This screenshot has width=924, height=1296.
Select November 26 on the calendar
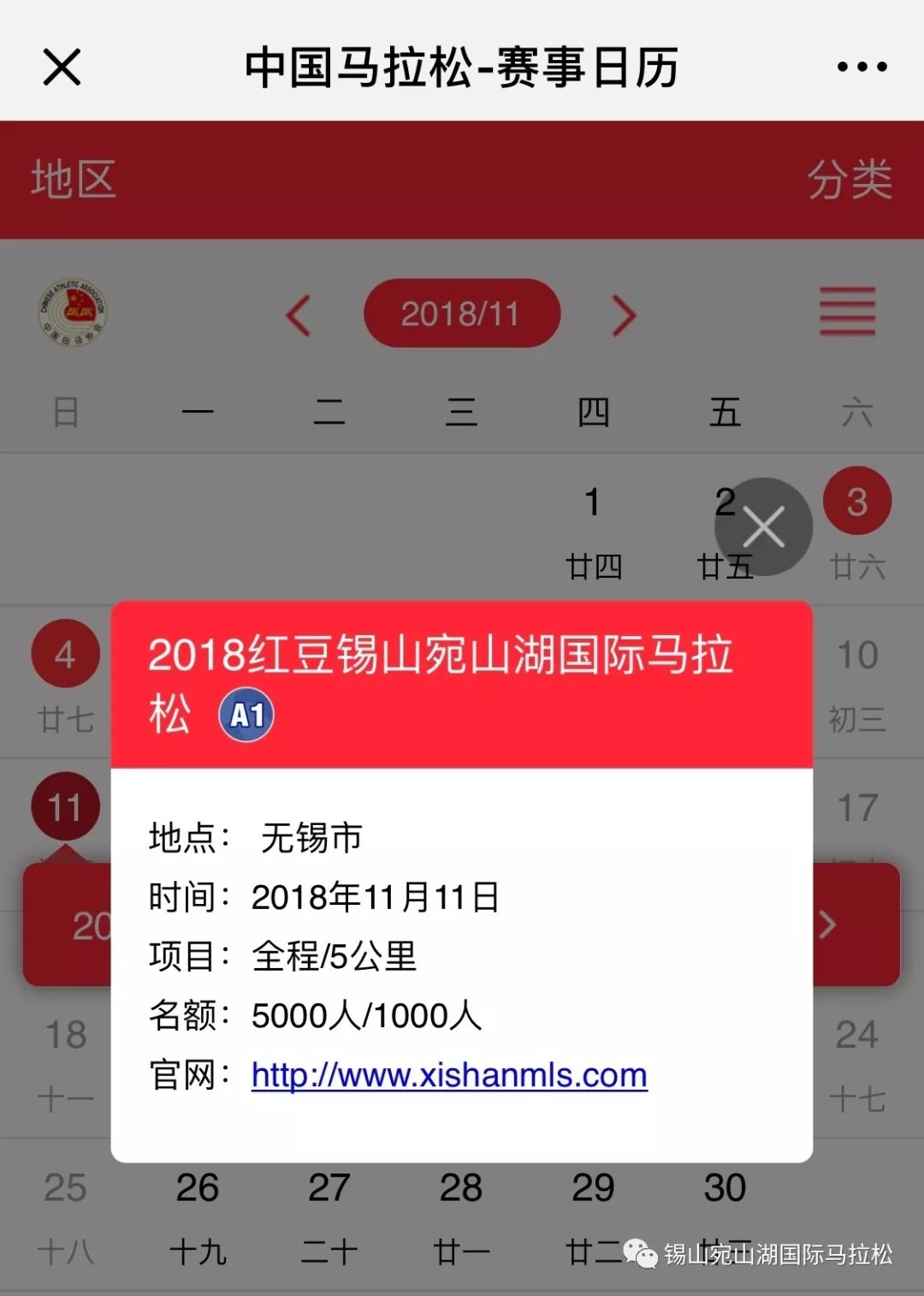tap(198, 1188)
